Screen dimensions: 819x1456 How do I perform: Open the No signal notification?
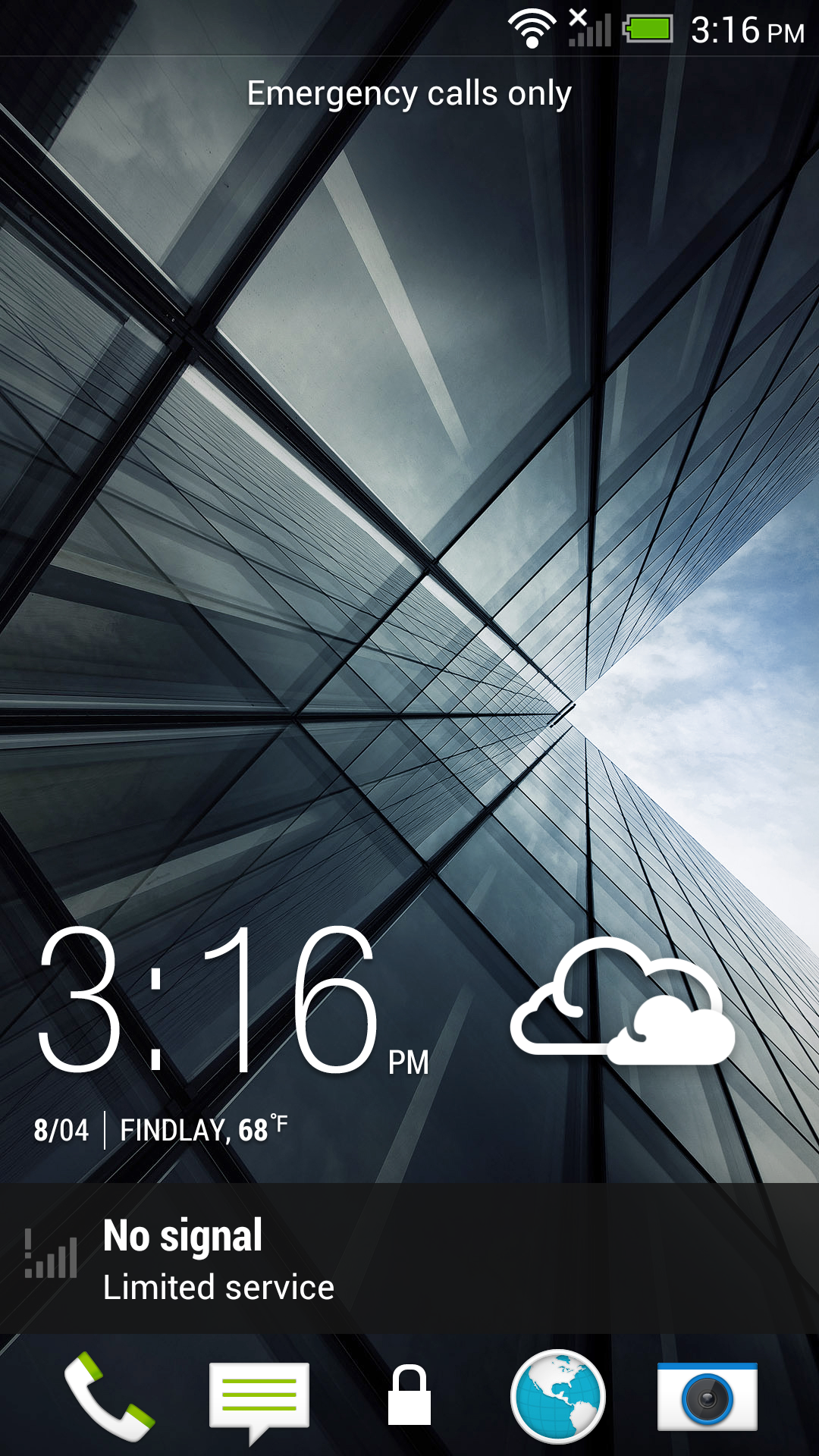(x=409, y=1259)
